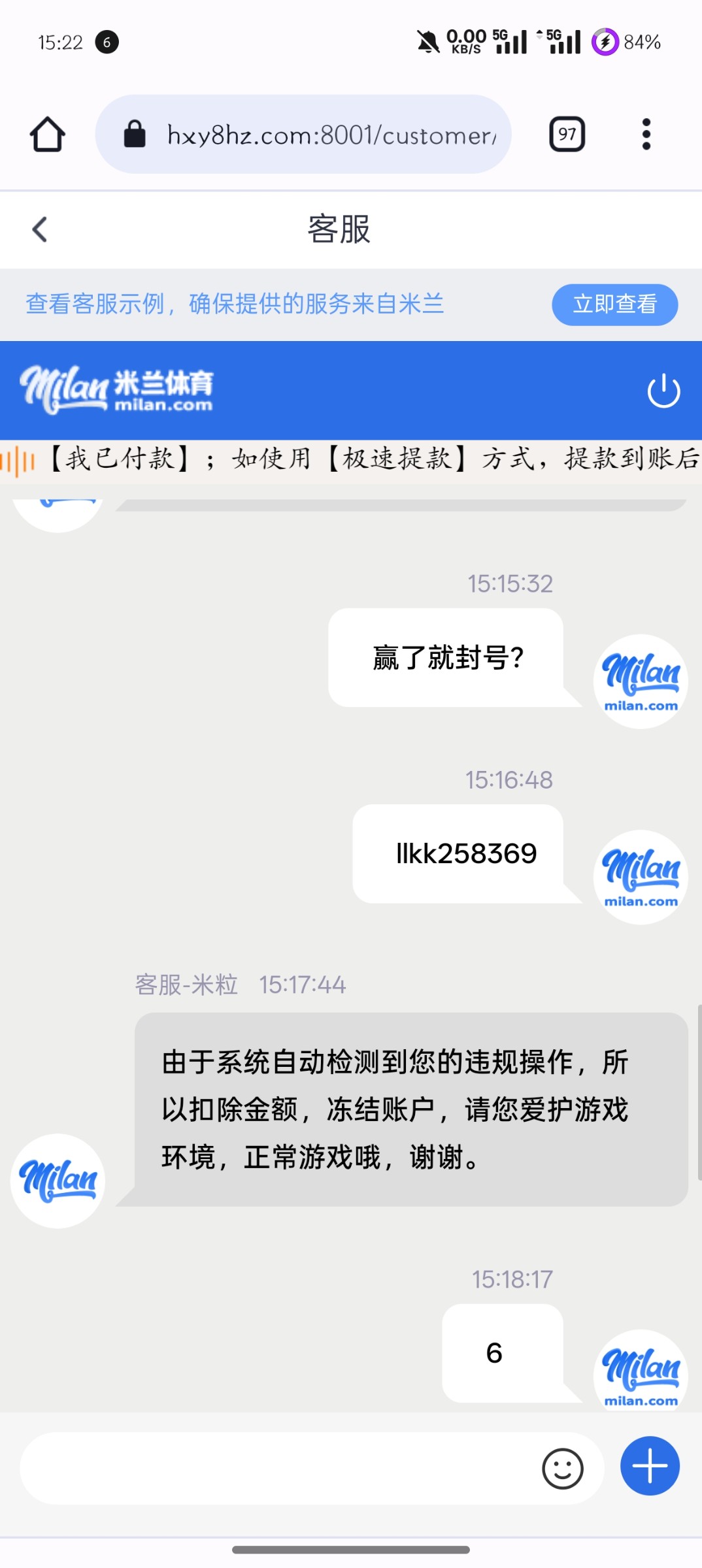Go to the browser home page
The height and width of the screenshot is (1568, 702).
47,135
